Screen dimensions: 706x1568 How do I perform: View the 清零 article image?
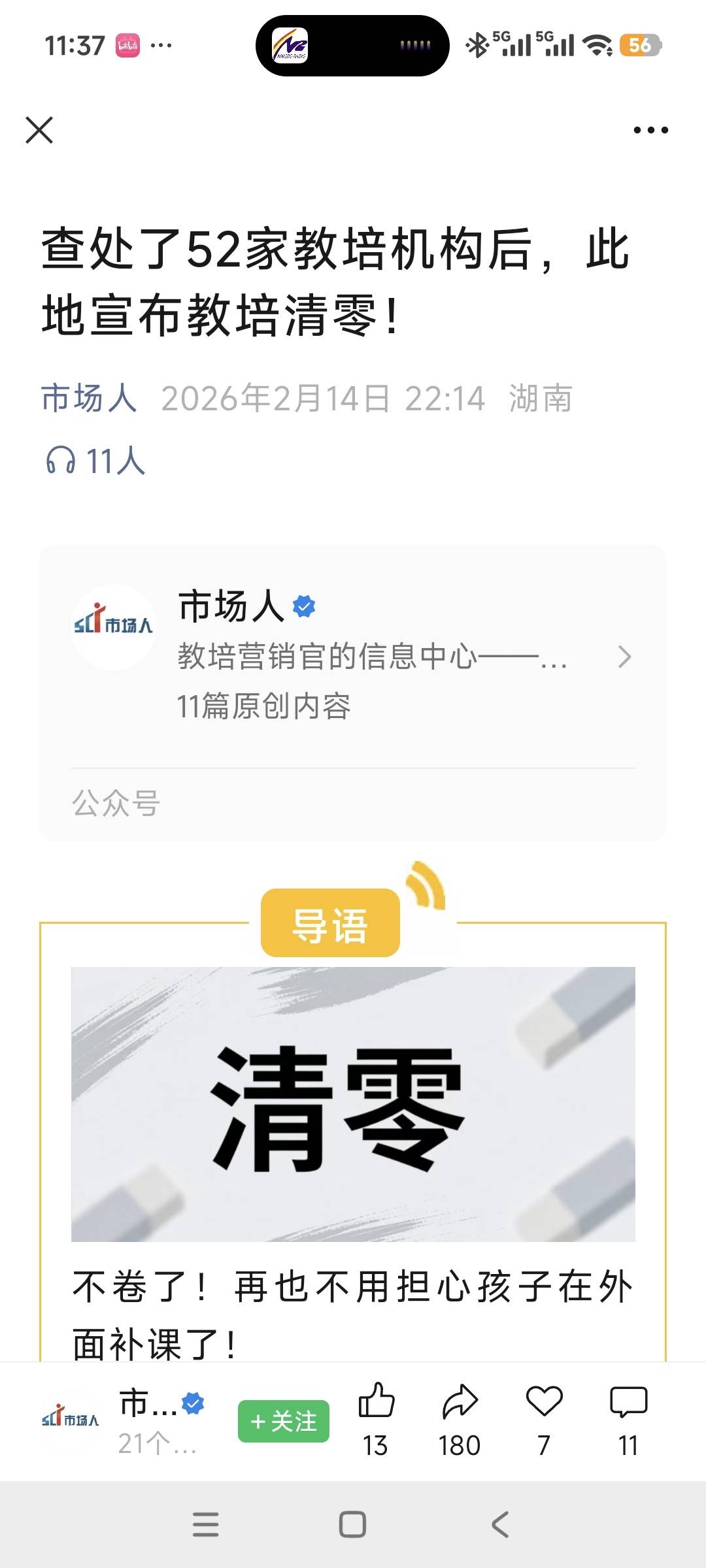tap(353, 1104)
